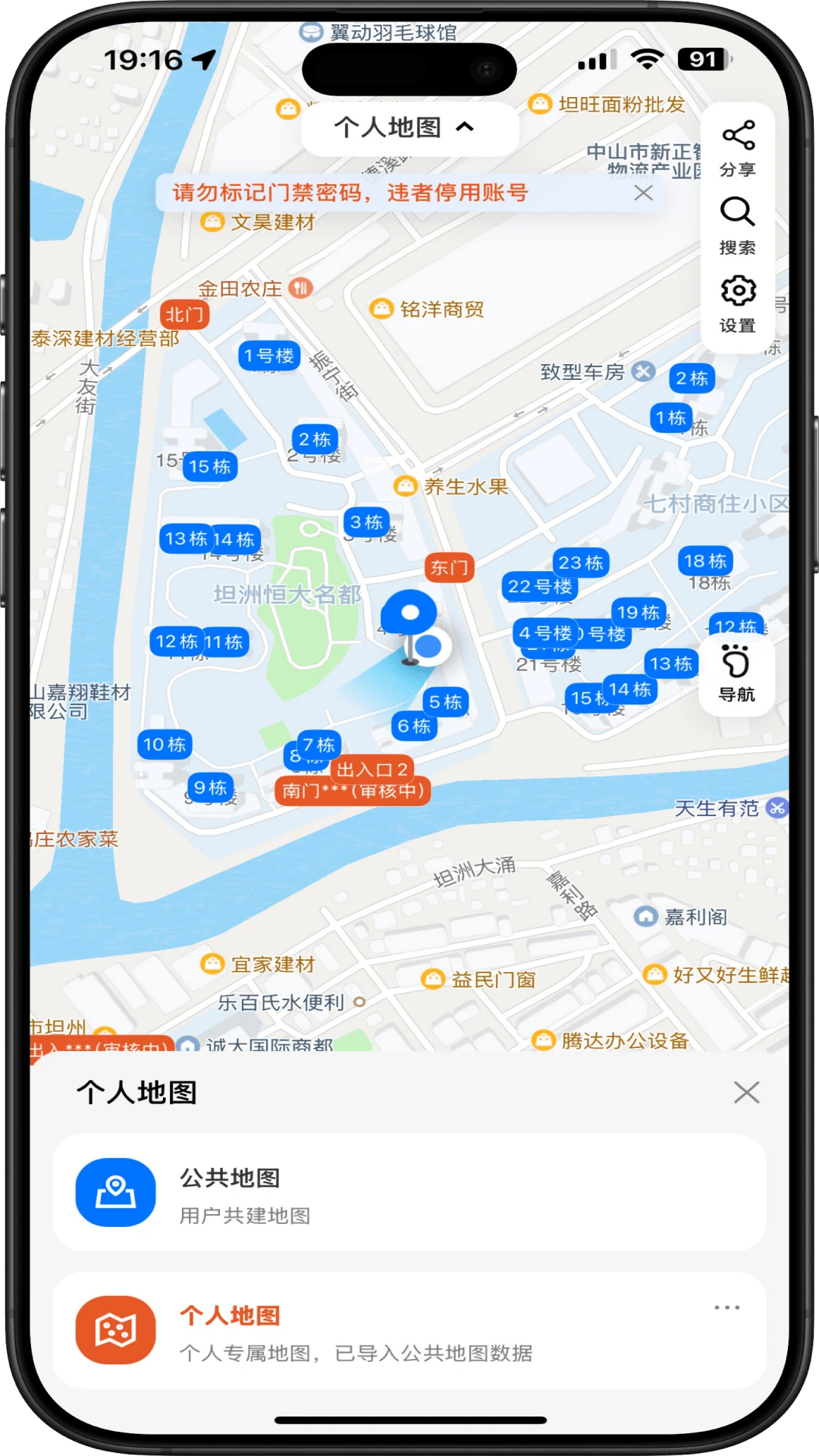Tap the 出入口2 marker
This screenshot has height=1456, width=819.
coord(372,769)
